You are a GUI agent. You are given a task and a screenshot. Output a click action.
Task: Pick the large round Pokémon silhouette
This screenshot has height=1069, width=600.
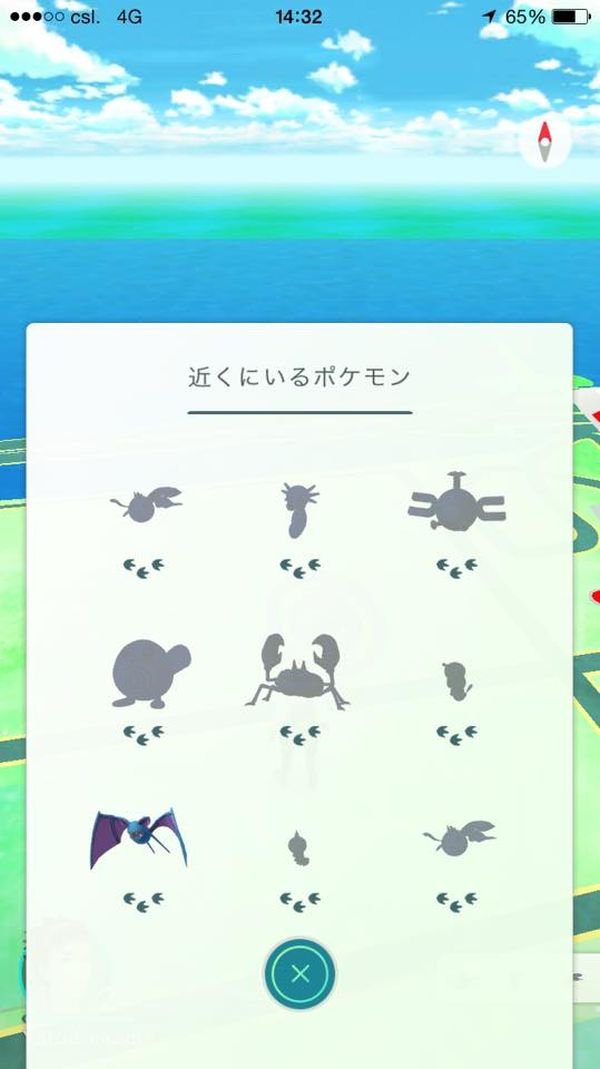coord(148,668)
